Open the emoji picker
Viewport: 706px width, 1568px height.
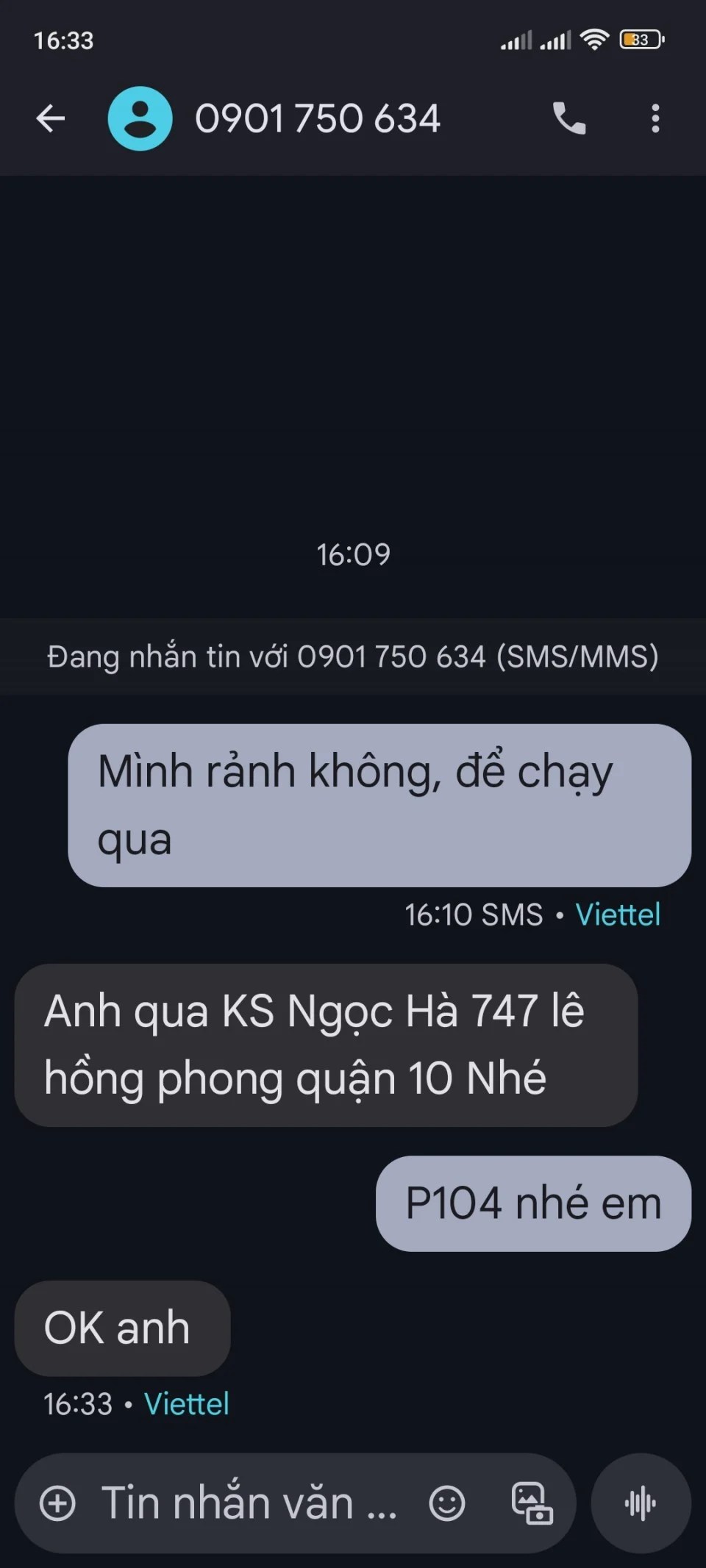(x=447, y=1503)
